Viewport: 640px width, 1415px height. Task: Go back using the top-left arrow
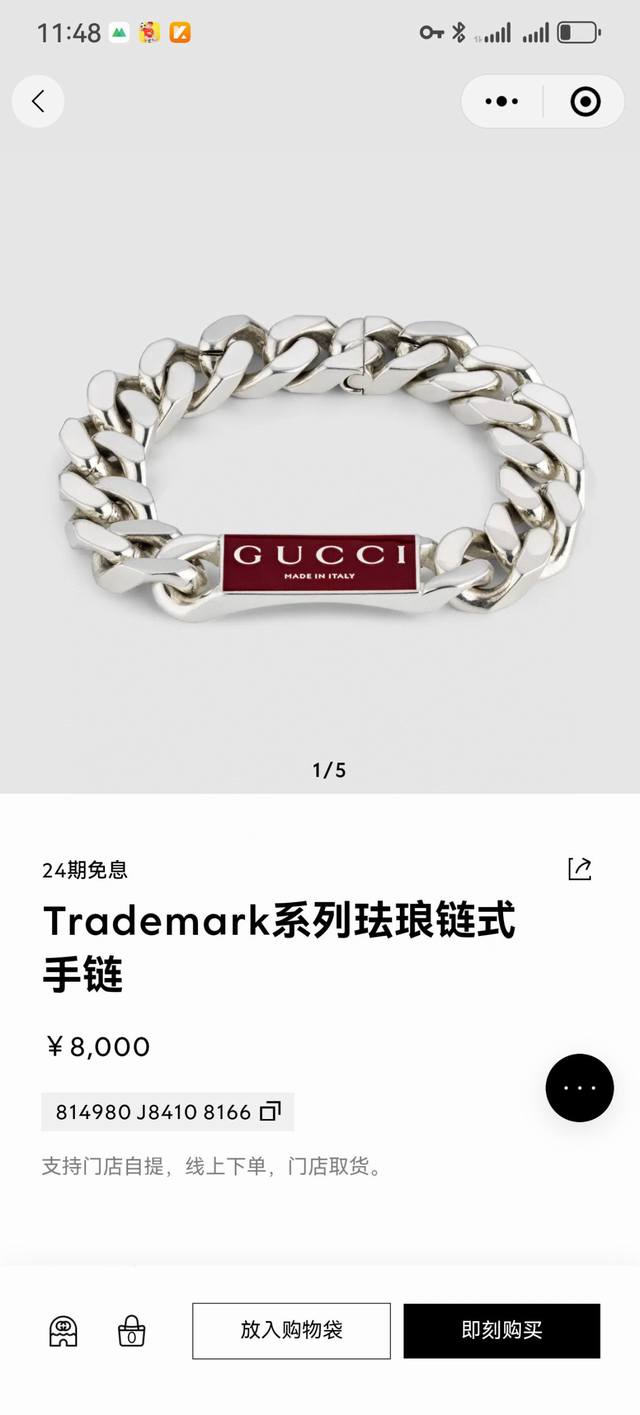coord(38,101)
